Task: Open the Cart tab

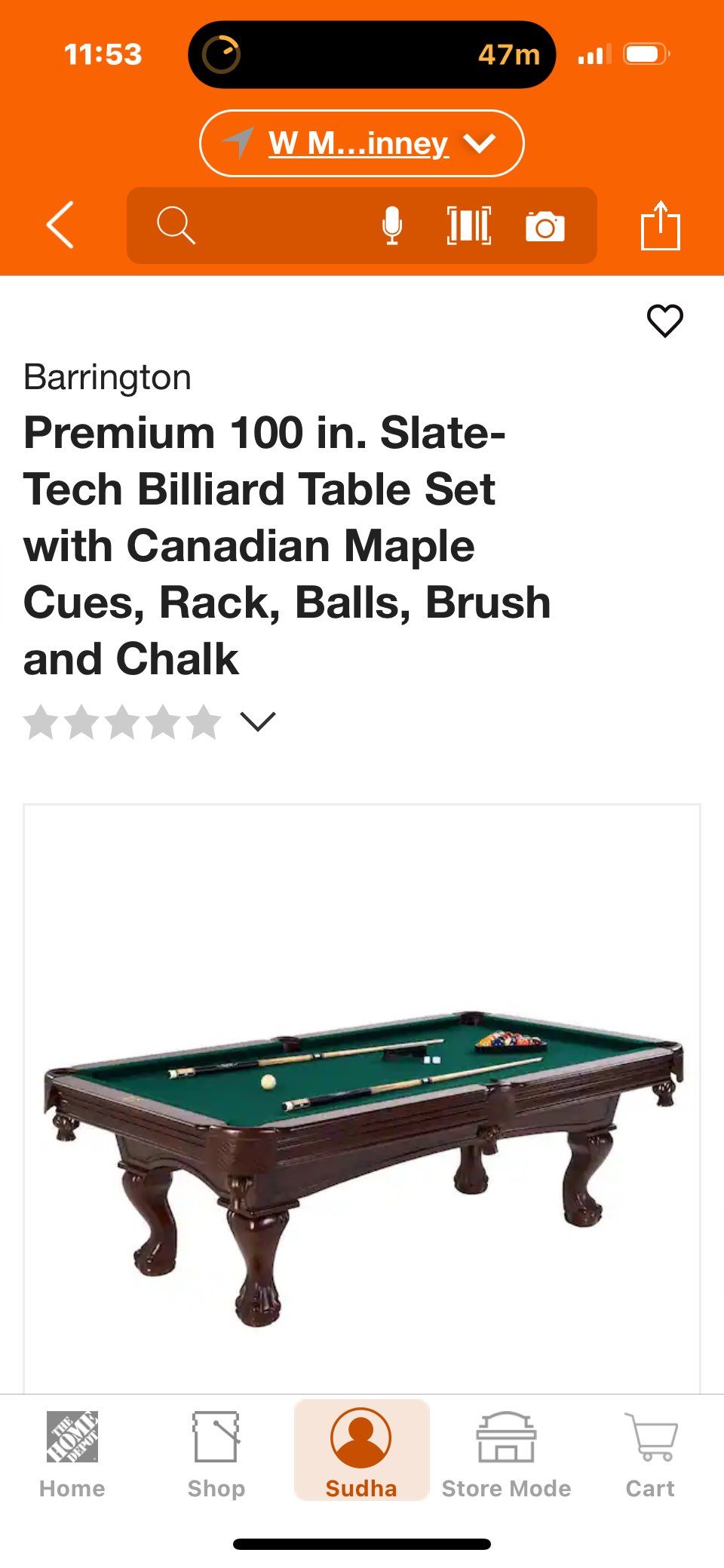Action: (x=650, y=1453)
